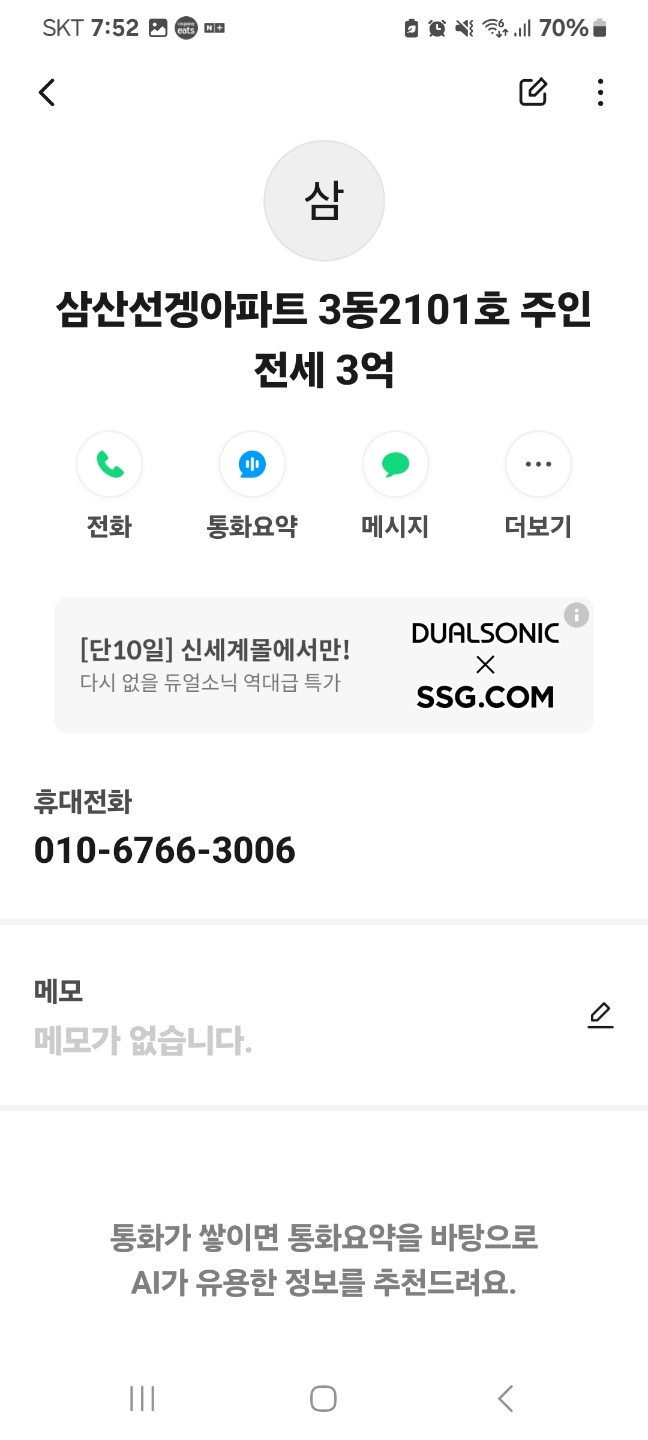Tap the contact avatar circle 삼
Viewport: 648px width, 1440px height.
324,202
